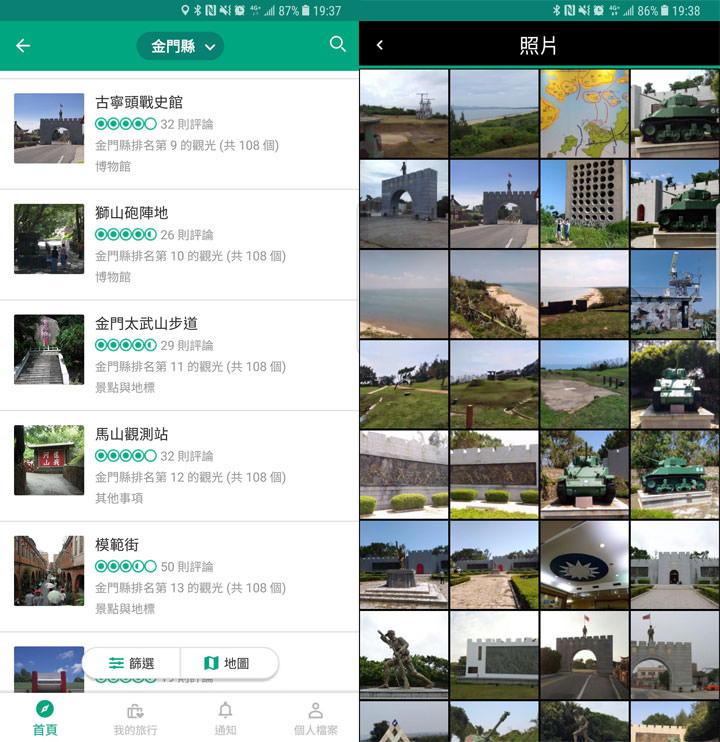Select the 馬山觀測站 list entry
720x742 pixels.
pyautogui.click(x=180, y=460)
